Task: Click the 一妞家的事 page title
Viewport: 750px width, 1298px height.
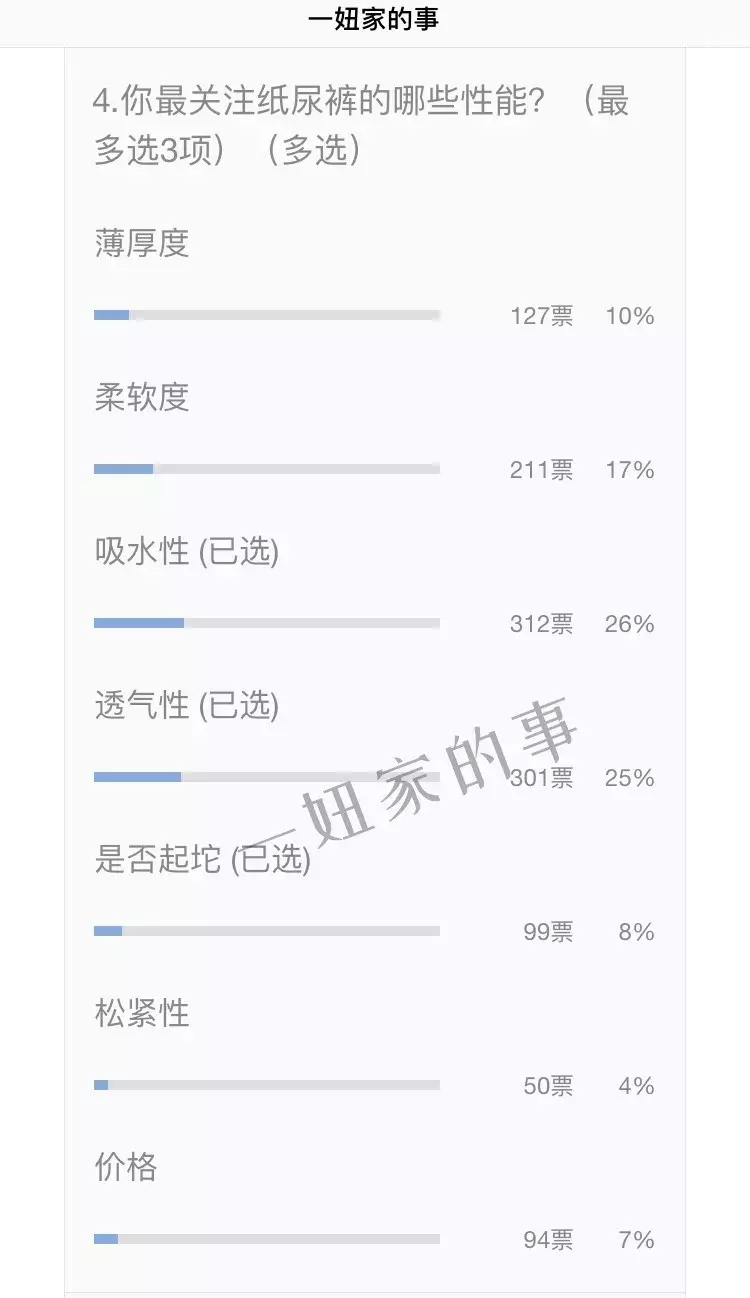Action: (x=375, y=21)
